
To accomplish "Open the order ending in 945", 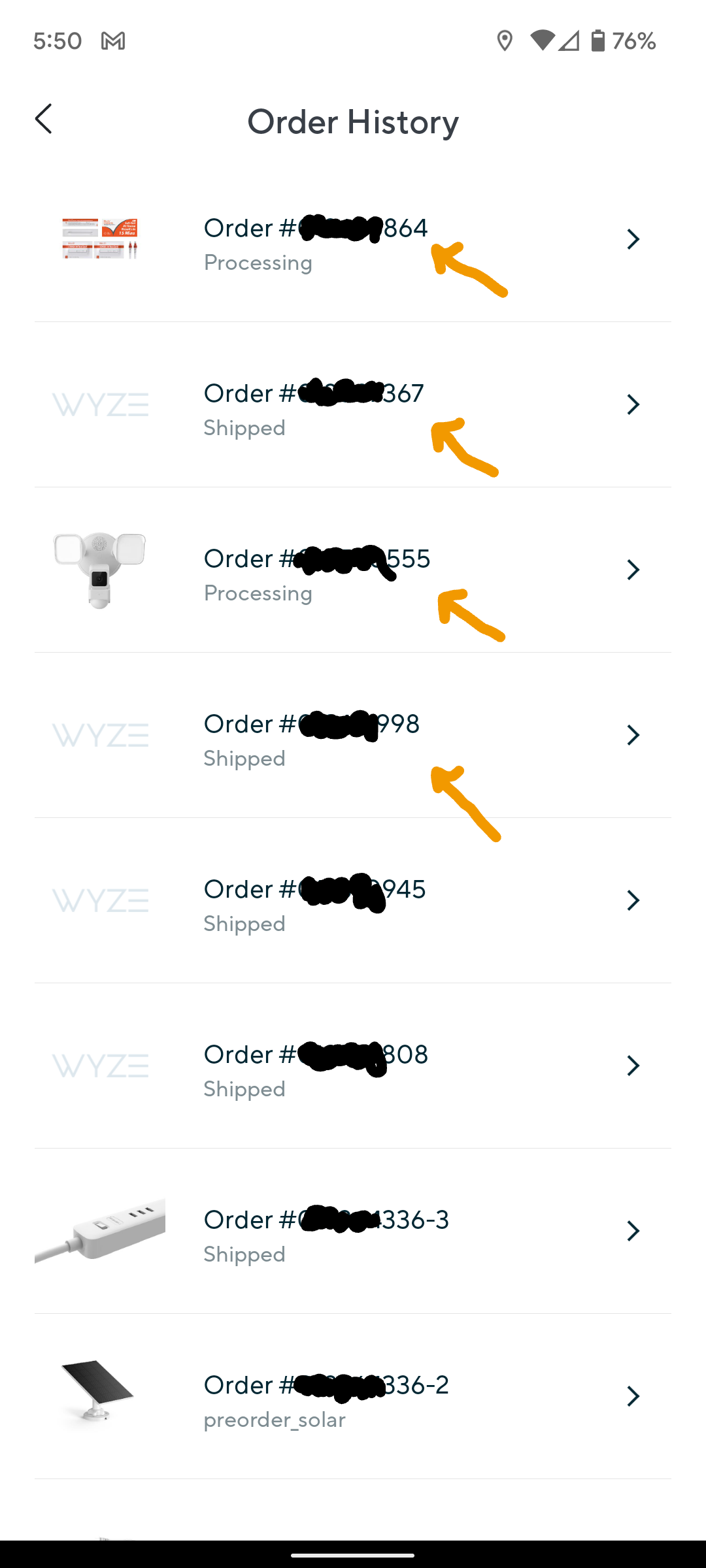I will (353, 901).
